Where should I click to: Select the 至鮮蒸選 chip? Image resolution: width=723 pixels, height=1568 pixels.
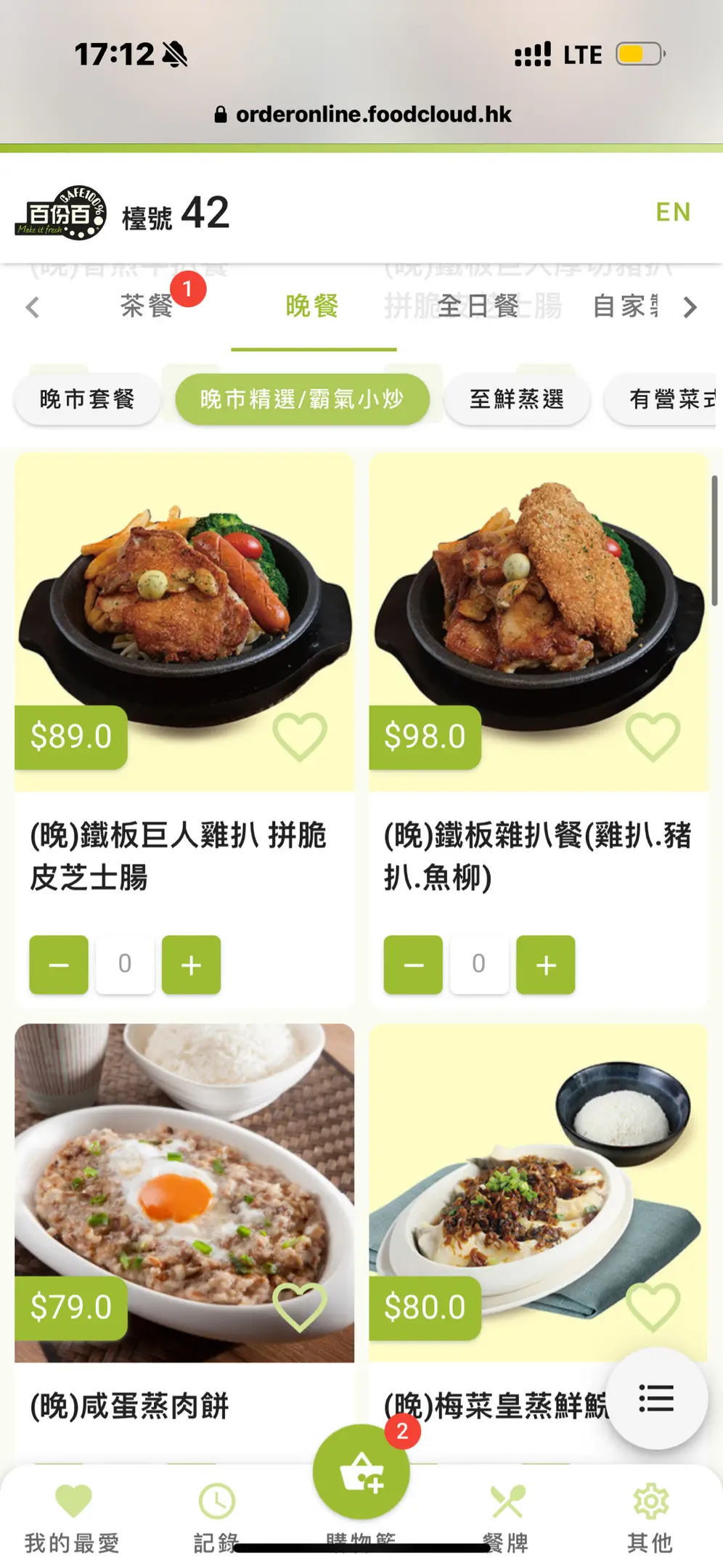[516, 399]
